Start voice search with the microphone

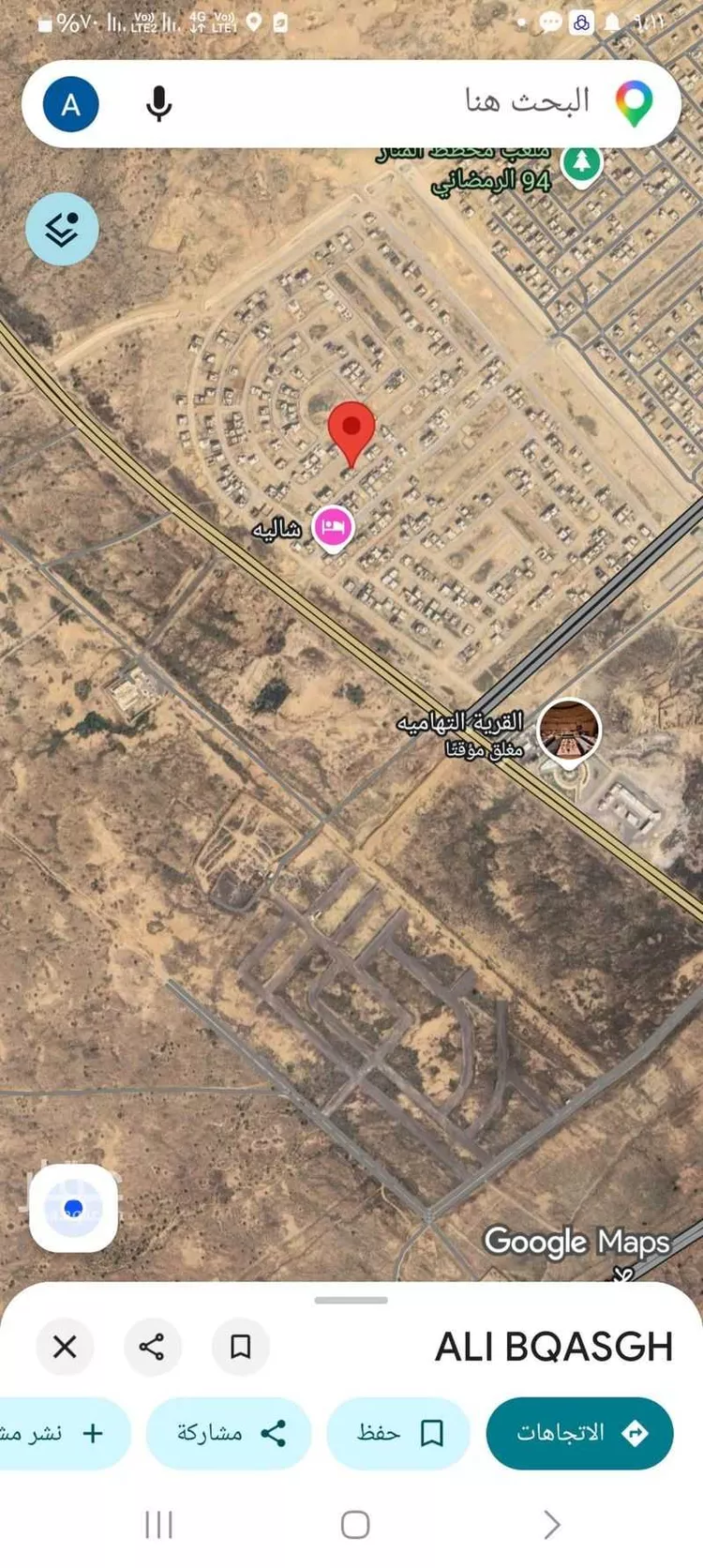[x=159, y=104]
